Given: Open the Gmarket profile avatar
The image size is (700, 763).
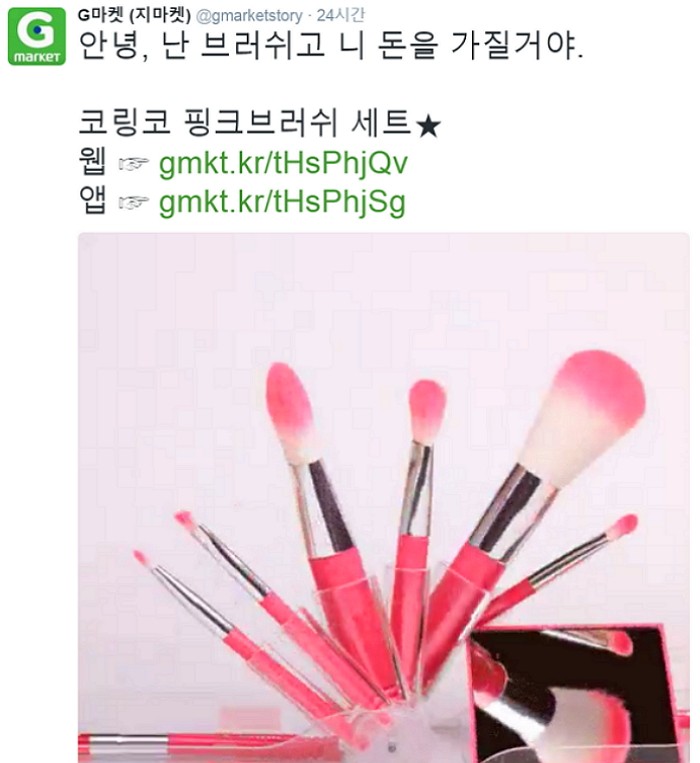Looking at the screenshot, I should 37,36.
